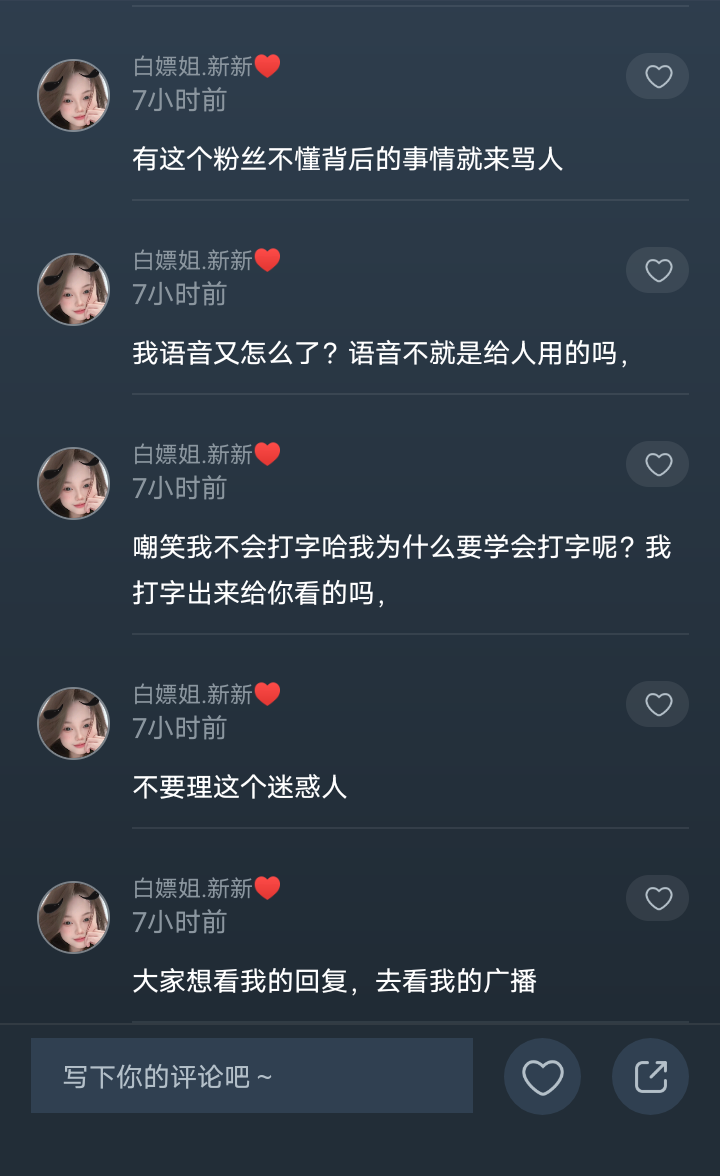Like the comment starting "我语音又怎么了"
Image resolution: width=720 pixels, height=1176 pixels.
(x=657, y=270)
